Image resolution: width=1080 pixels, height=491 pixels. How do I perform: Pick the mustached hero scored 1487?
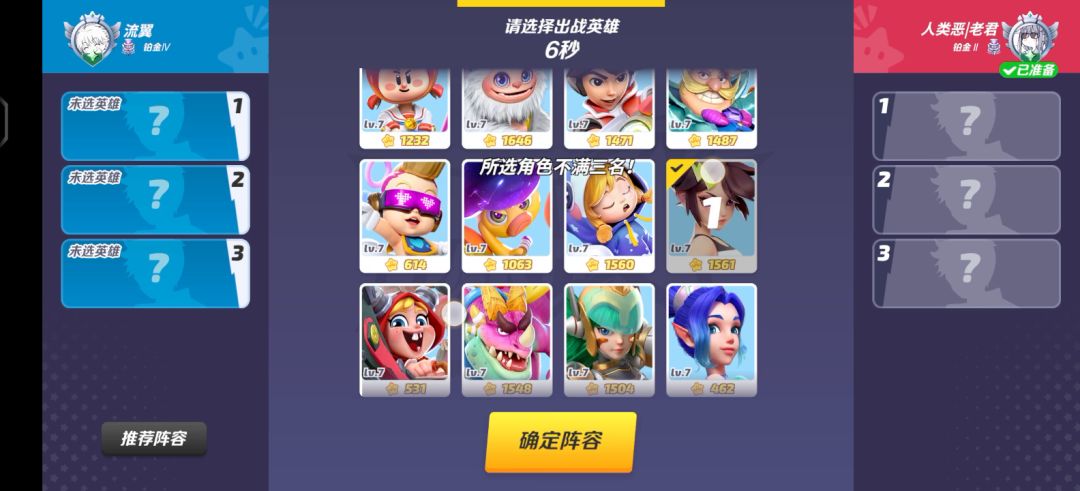tap(711, 105)
